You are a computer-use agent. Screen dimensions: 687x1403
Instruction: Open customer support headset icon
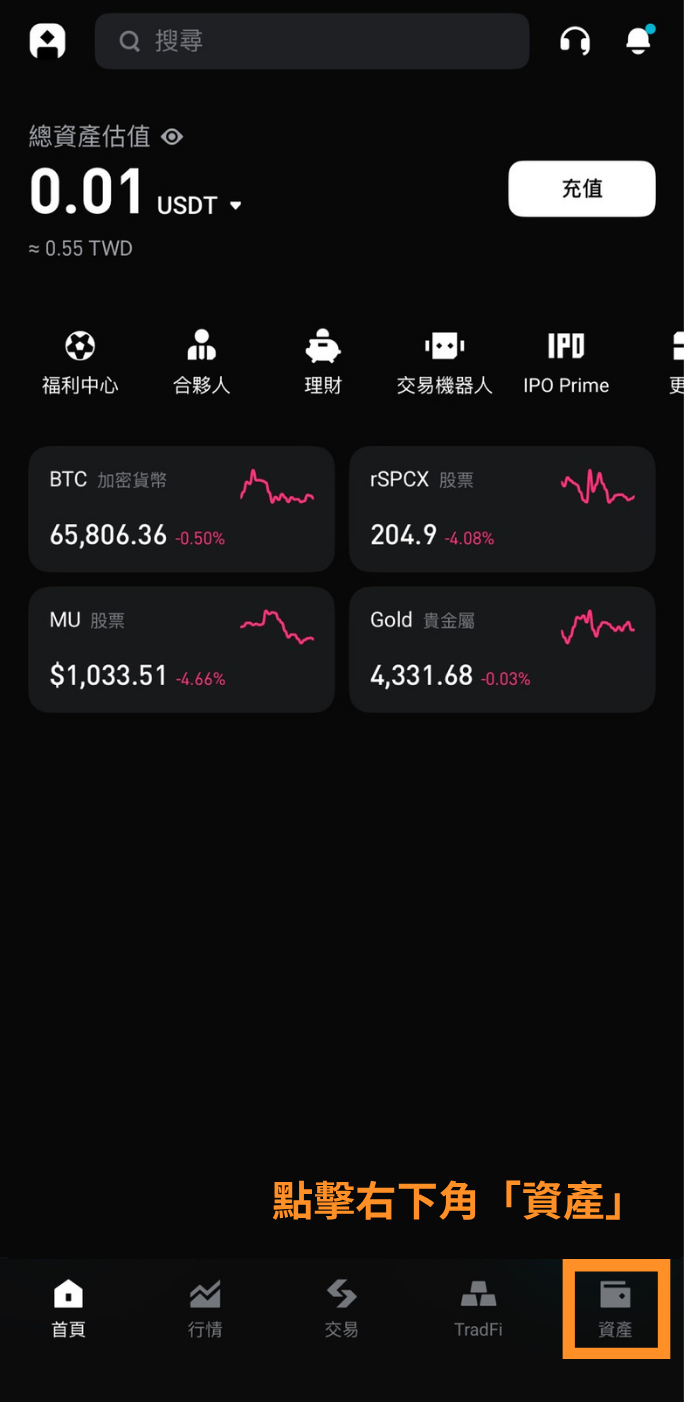pos(575,41)
